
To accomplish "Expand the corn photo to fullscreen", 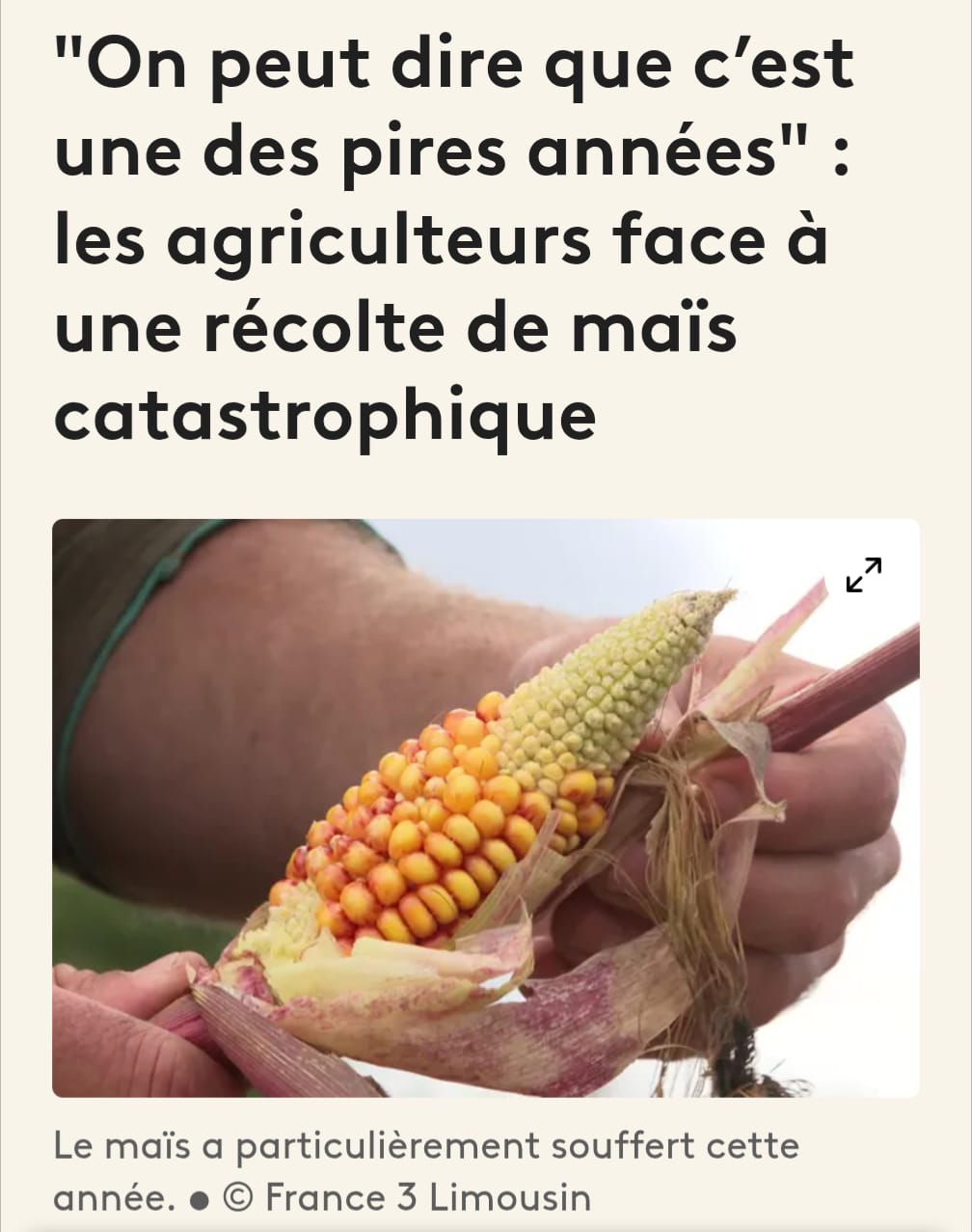I will (863, 575).
